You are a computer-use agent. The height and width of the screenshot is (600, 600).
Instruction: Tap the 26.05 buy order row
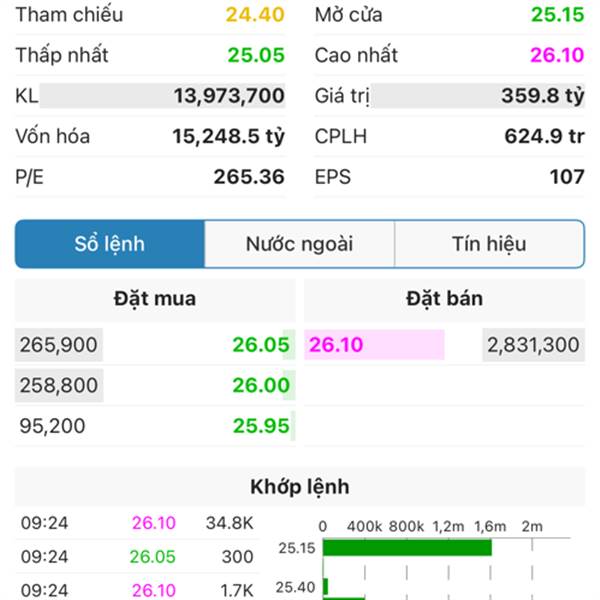[155, 345]
